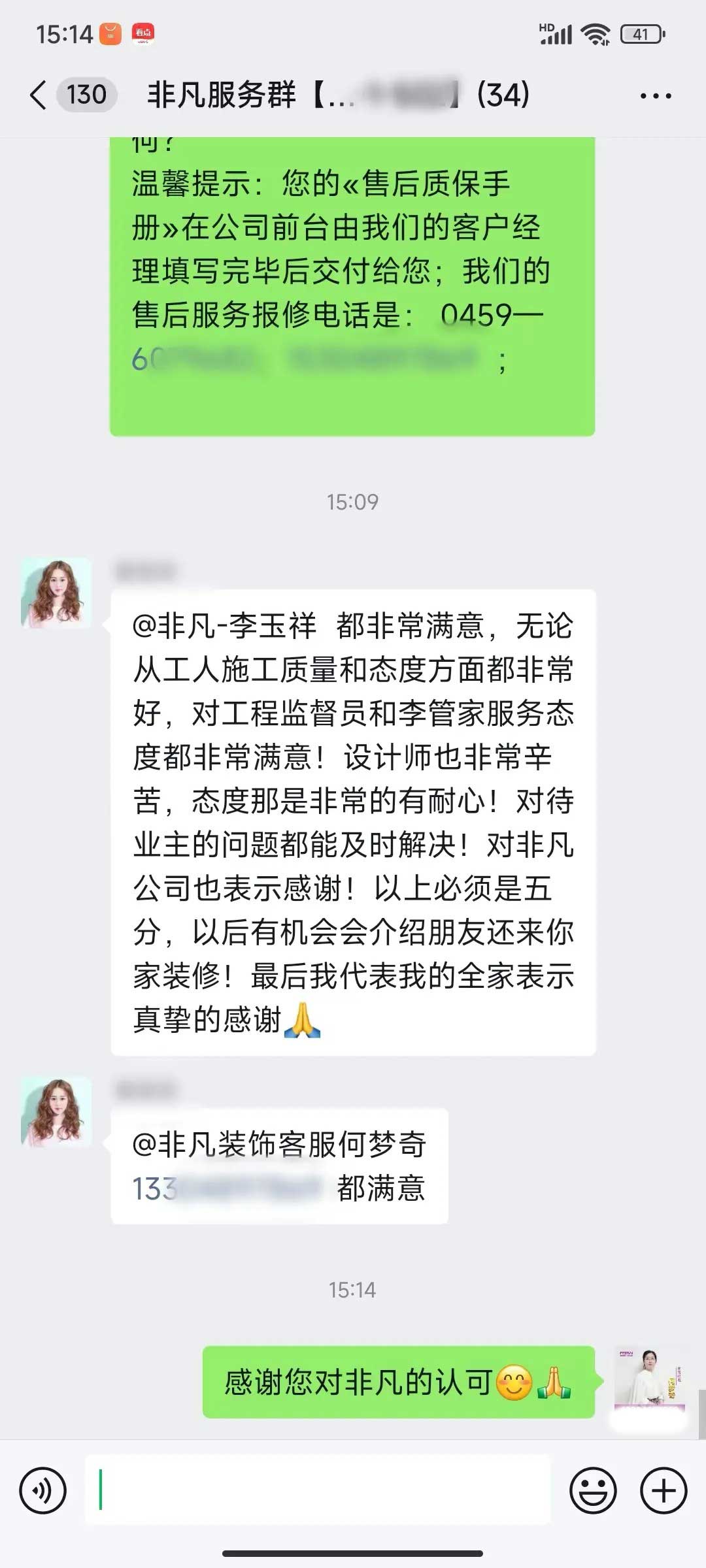Open the sender's avatar beside the long review

click(56, 593)
